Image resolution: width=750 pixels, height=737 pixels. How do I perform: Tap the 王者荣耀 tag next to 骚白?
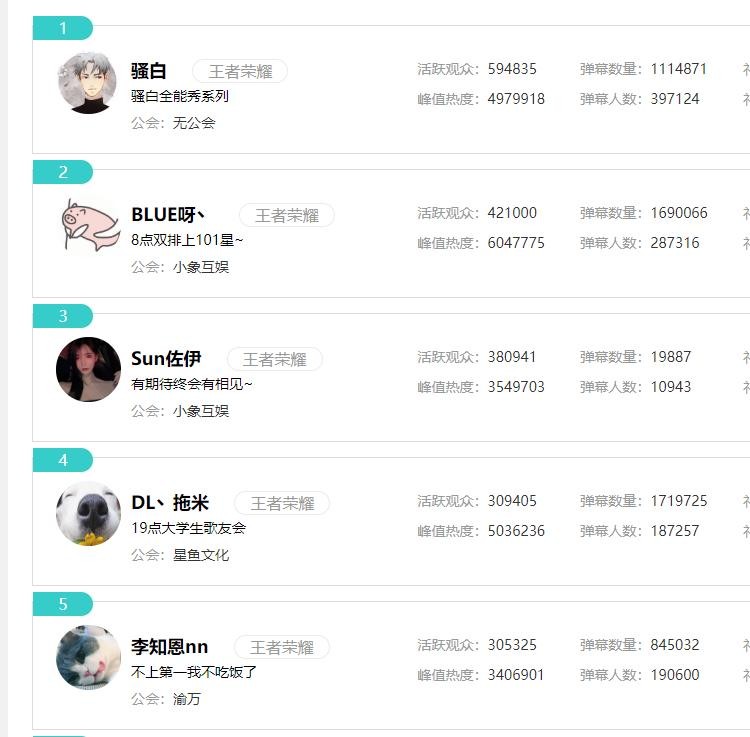[x=240, y=71]
